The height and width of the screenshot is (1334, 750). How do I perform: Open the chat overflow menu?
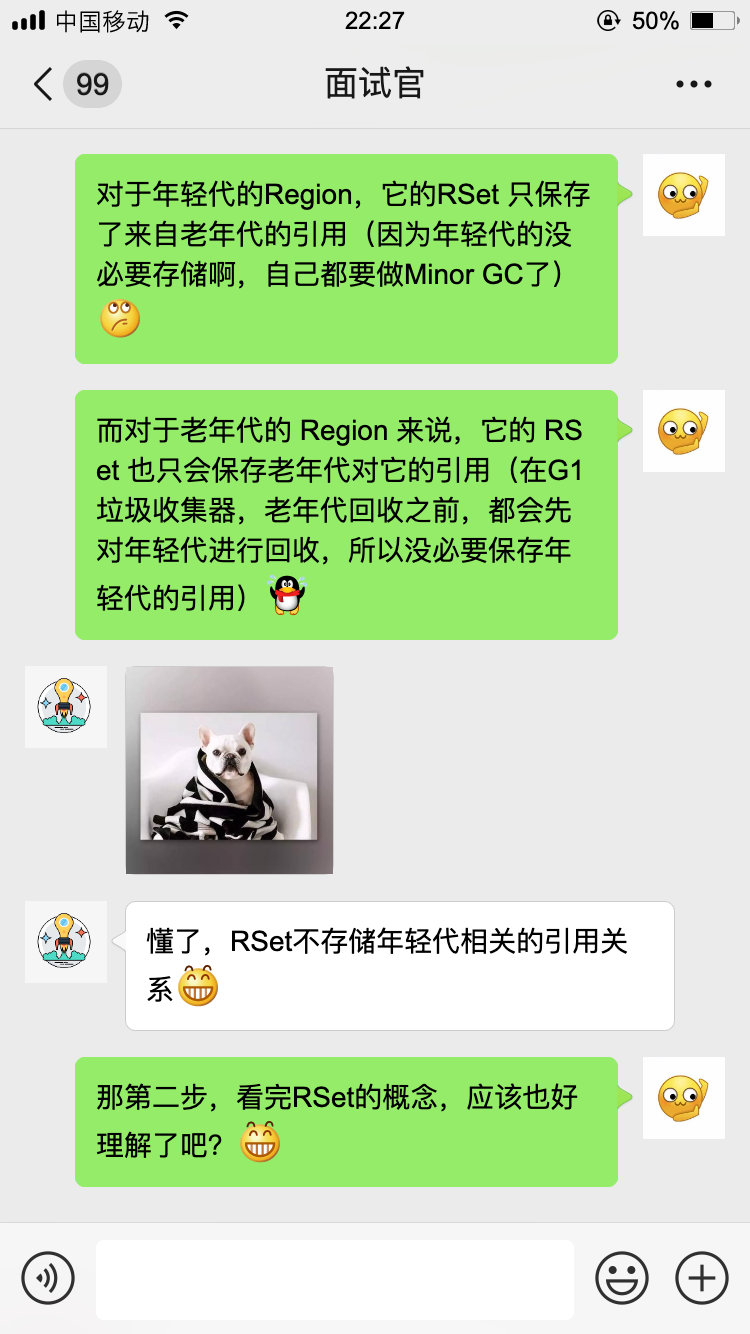[x=694, y=84]
